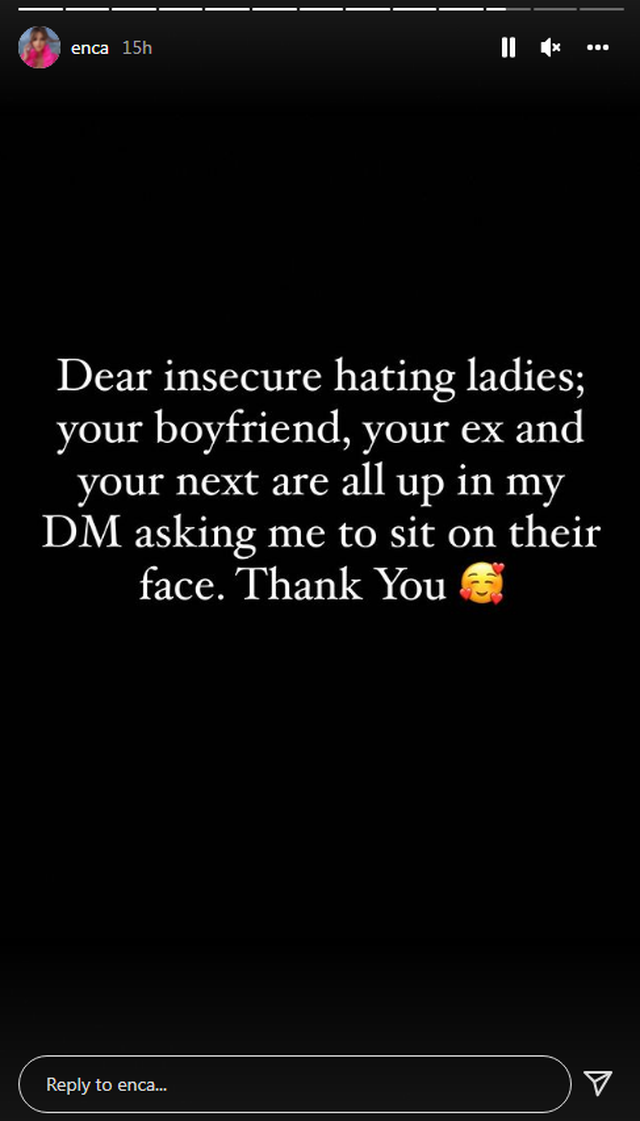Image resolution: width=640 pixels, height=1121 pixels.
Task: Unmute the story sound
Action: click(551, 48)
